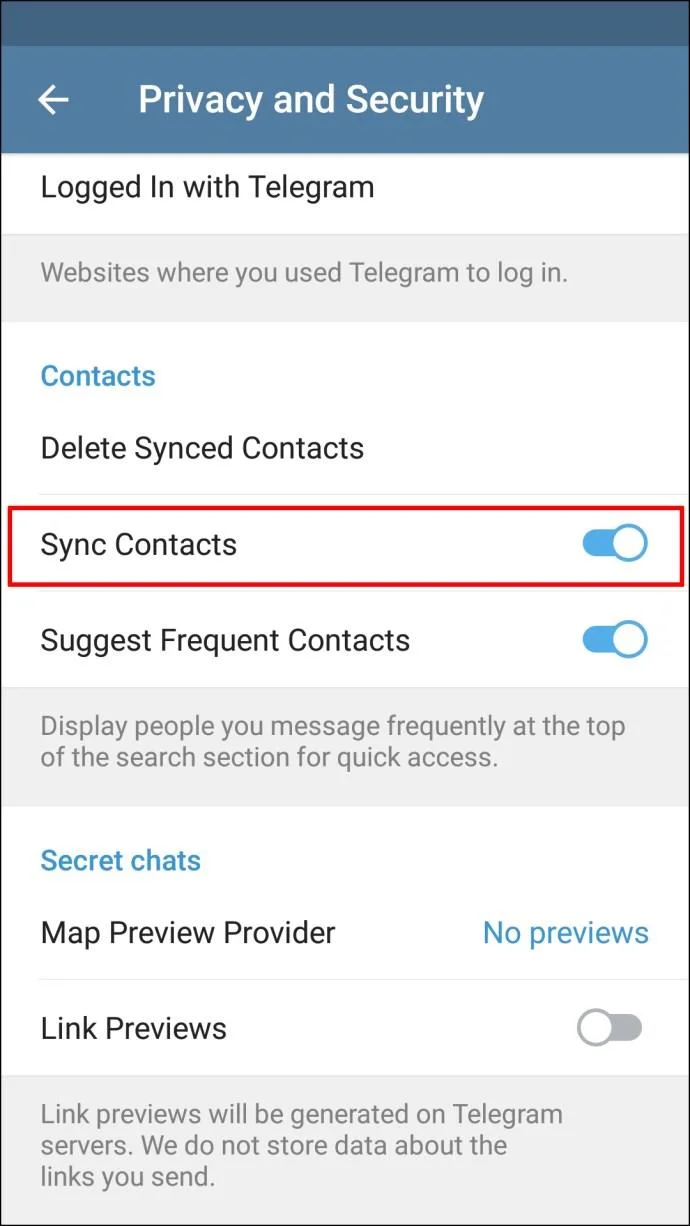Tap Delete Synced Contacts
The height and width of the screenshot is (1226, 690).
click(202, 448)
